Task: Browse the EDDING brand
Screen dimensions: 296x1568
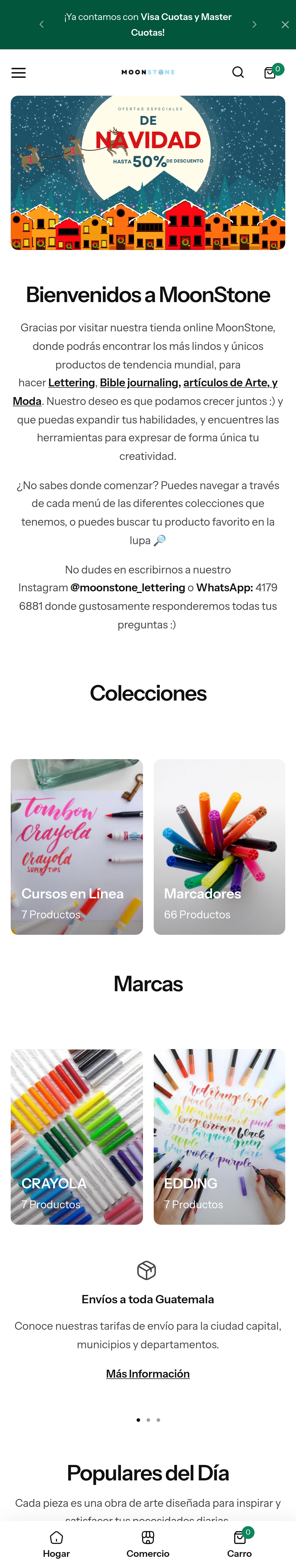Action: coord(219,1136)
